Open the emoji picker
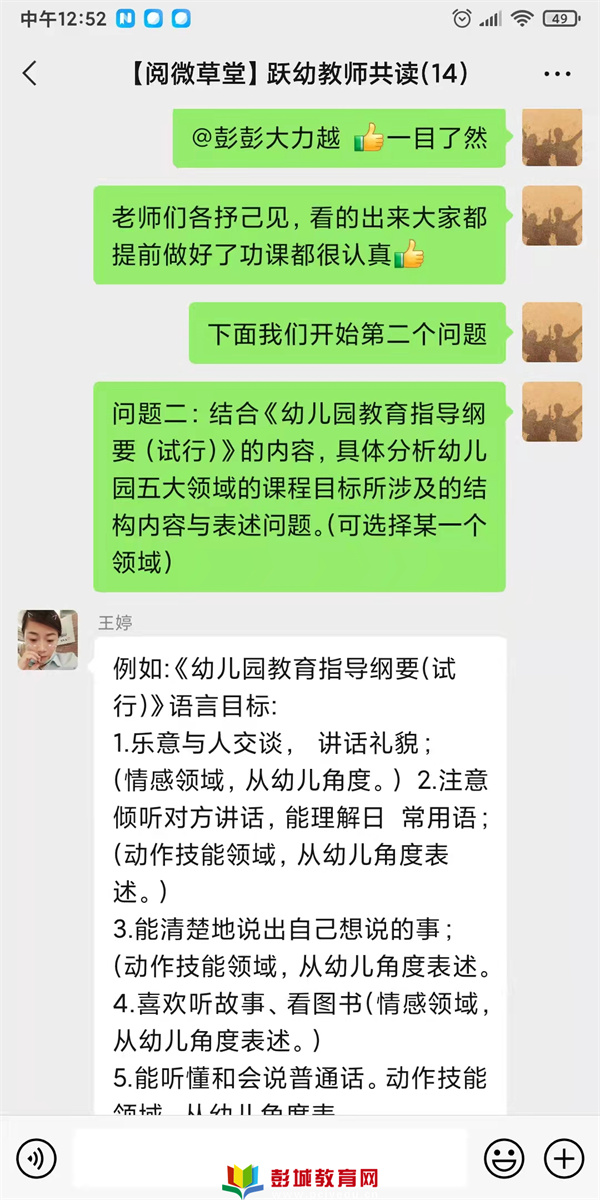Viewport: 600px width, 1200px height. point(504,1159)
